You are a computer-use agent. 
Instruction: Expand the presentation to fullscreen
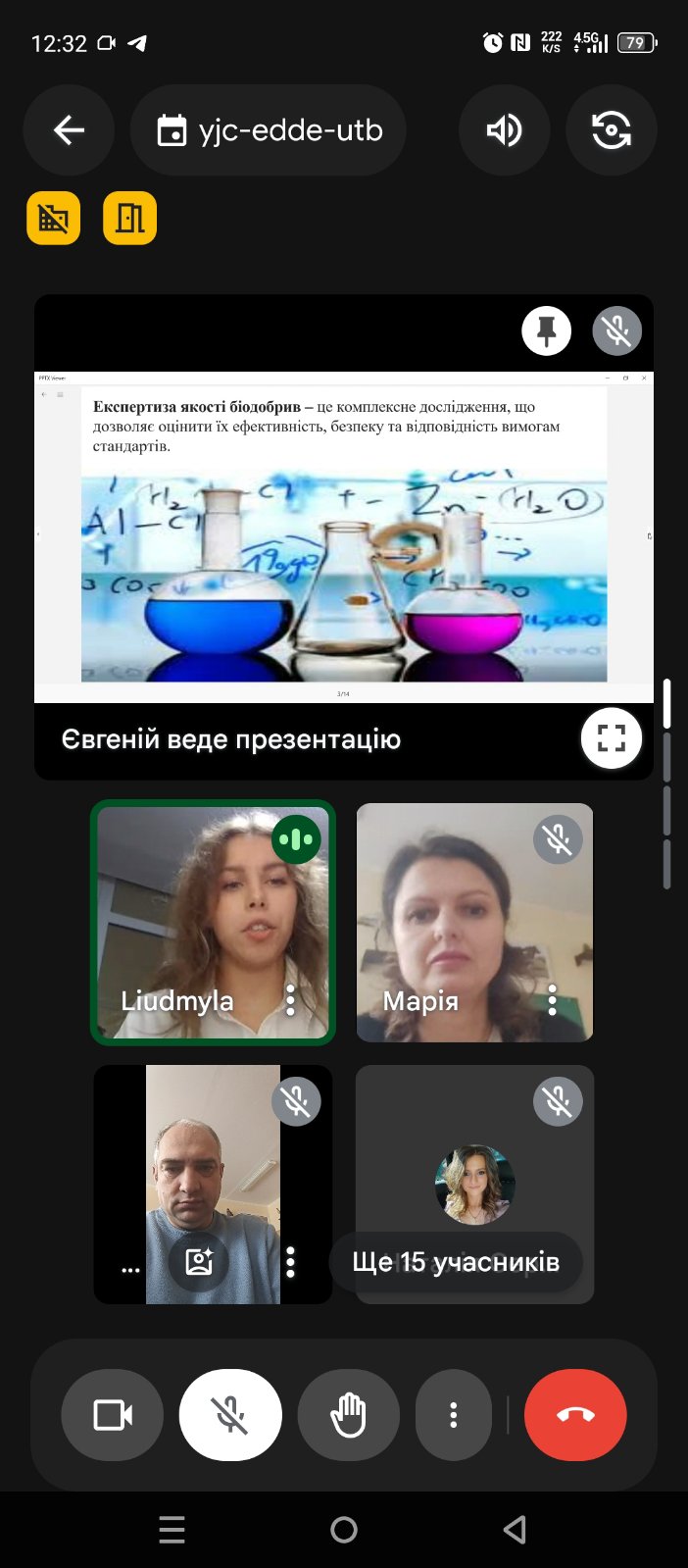coord(612,738)
